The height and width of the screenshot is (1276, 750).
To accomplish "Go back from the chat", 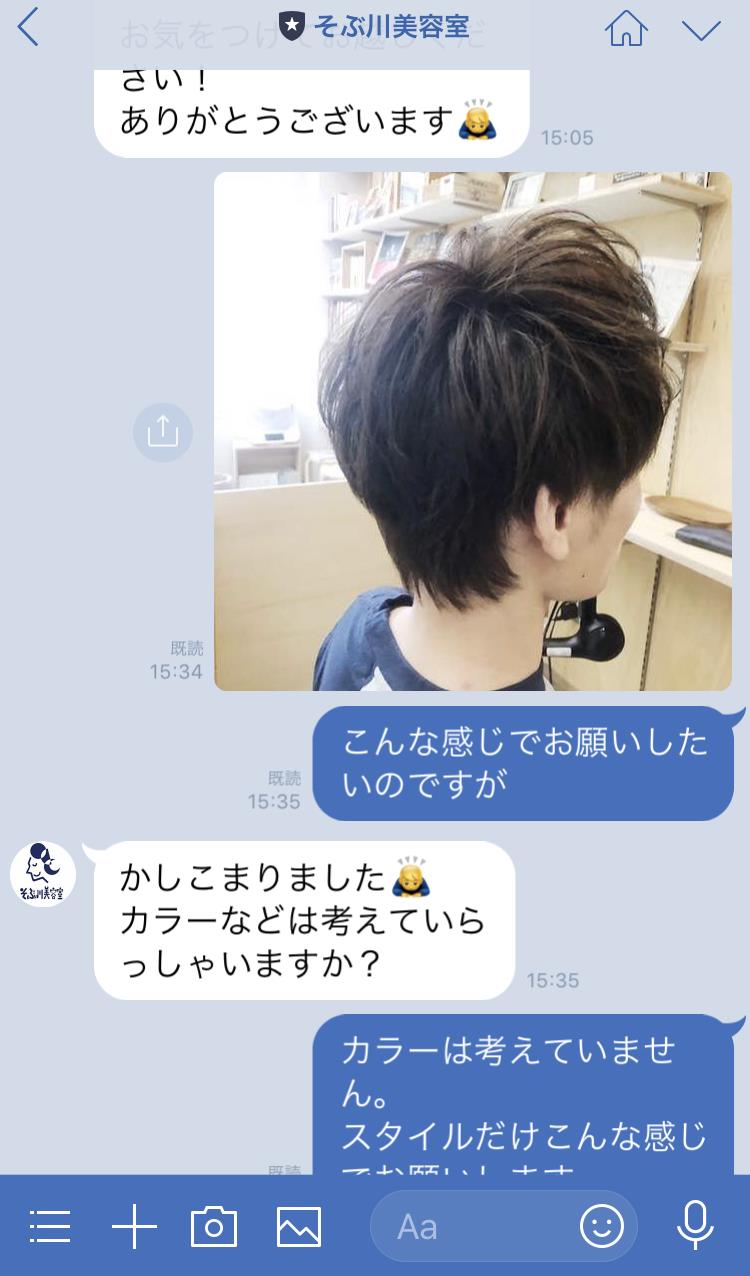I will tap(29, 27).
